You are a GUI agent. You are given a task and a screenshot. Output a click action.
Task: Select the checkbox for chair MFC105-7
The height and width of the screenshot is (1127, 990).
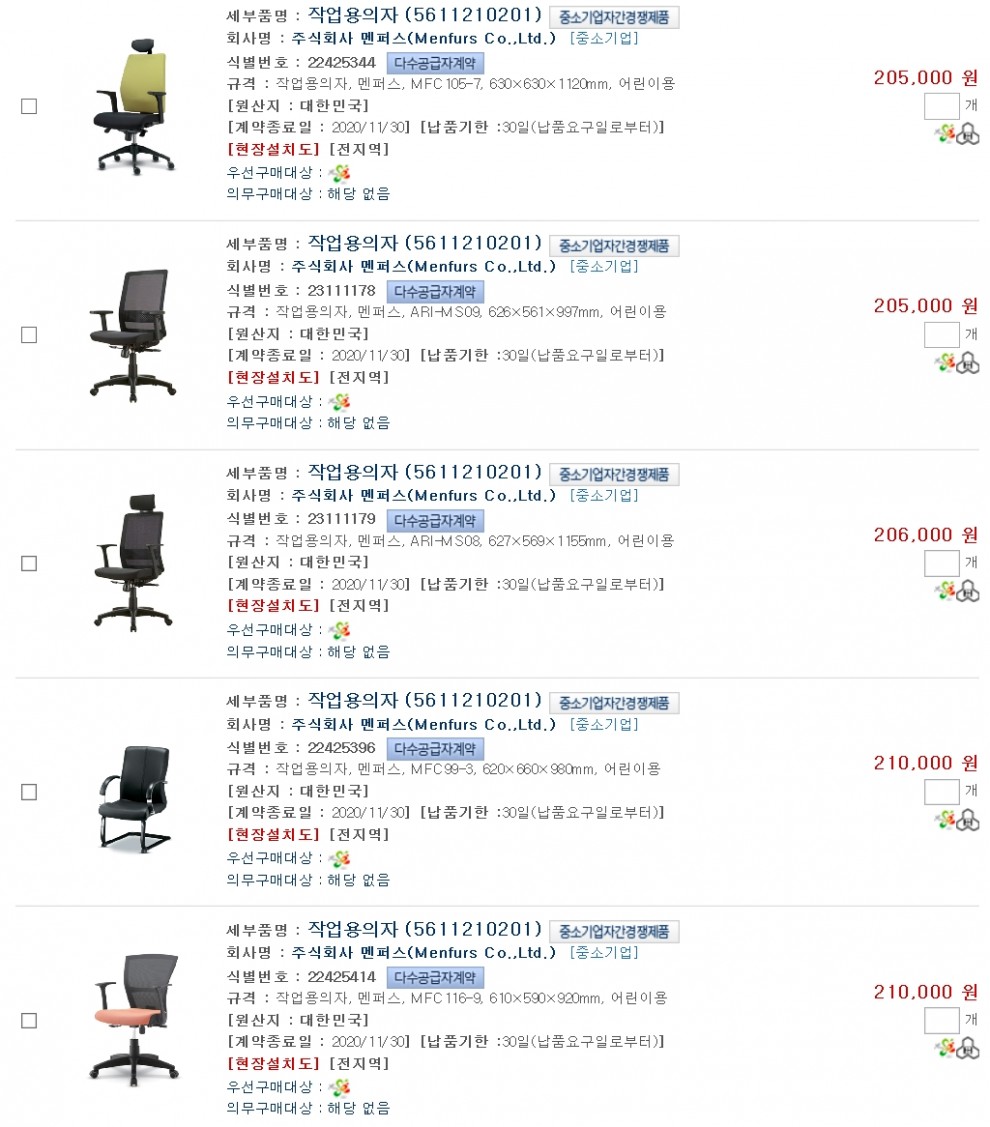tap(29, 106)
